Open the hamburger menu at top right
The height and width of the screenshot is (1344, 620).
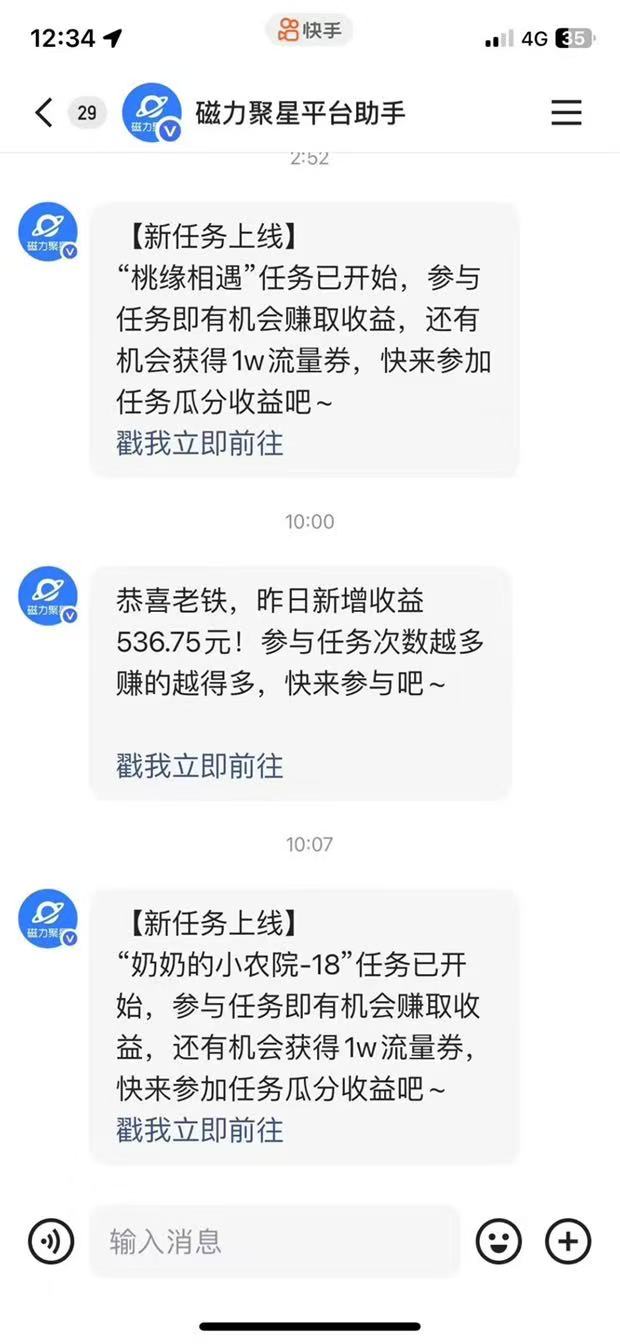tap(566, 112)
